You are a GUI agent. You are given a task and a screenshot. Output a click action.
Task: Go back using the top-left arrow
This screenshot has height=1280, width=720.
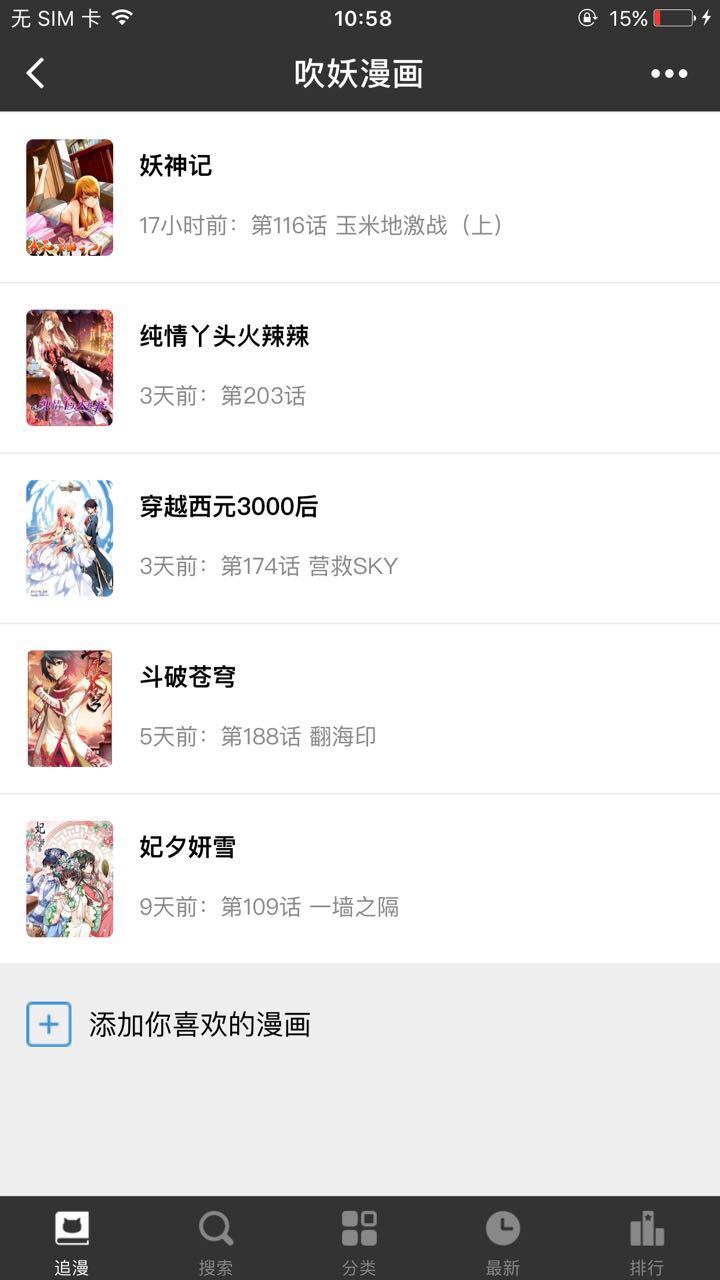click(36, 73)
